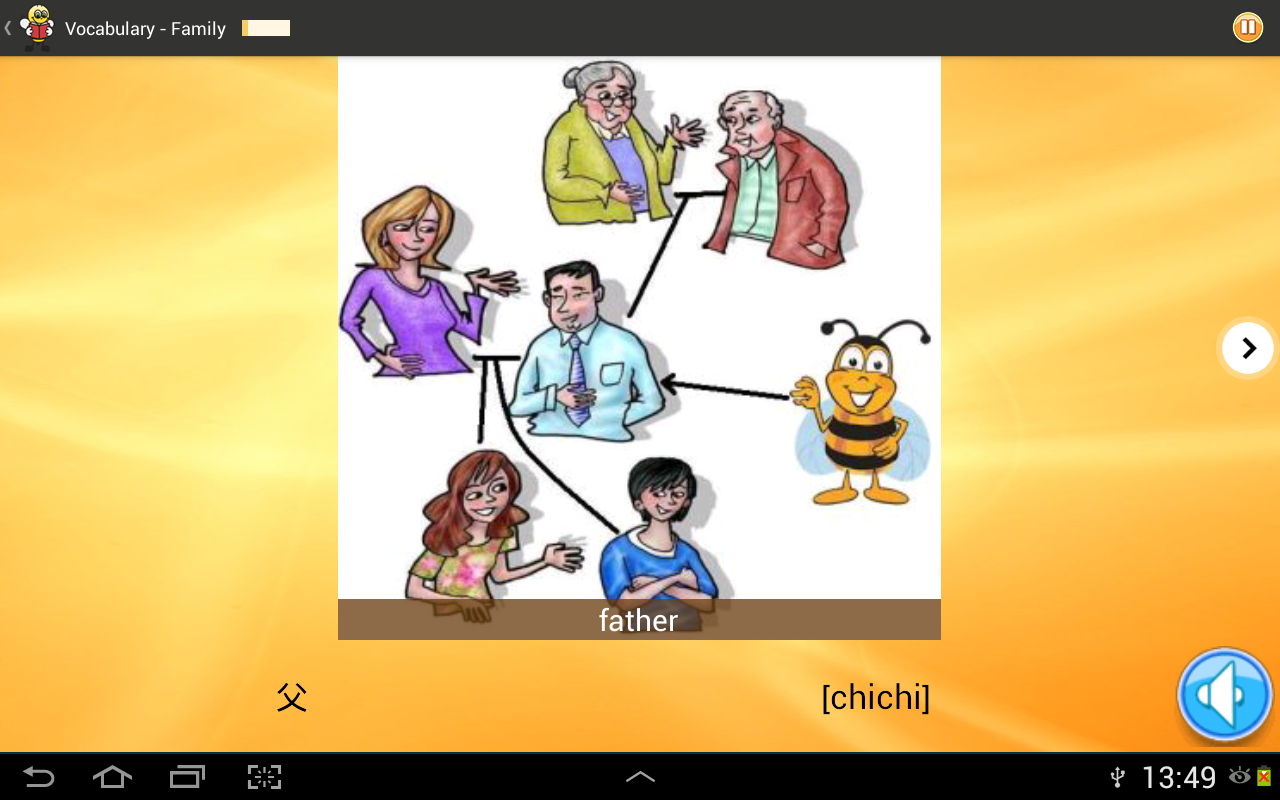Open recent apps
The height and width of the screenshot is (800, 1280).
pos(187,777)
